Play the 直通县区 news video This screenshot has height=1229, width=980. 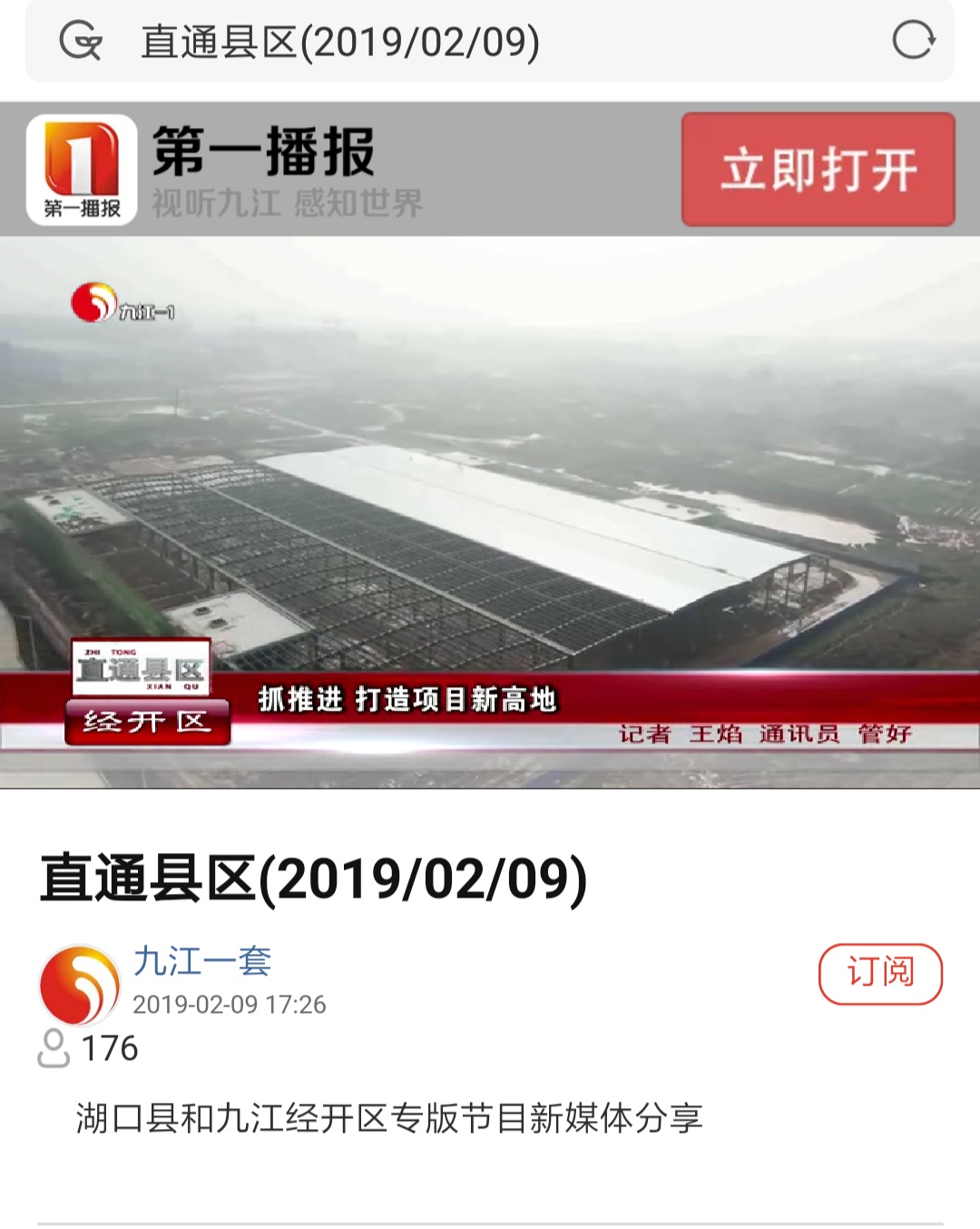click(490, 513)
